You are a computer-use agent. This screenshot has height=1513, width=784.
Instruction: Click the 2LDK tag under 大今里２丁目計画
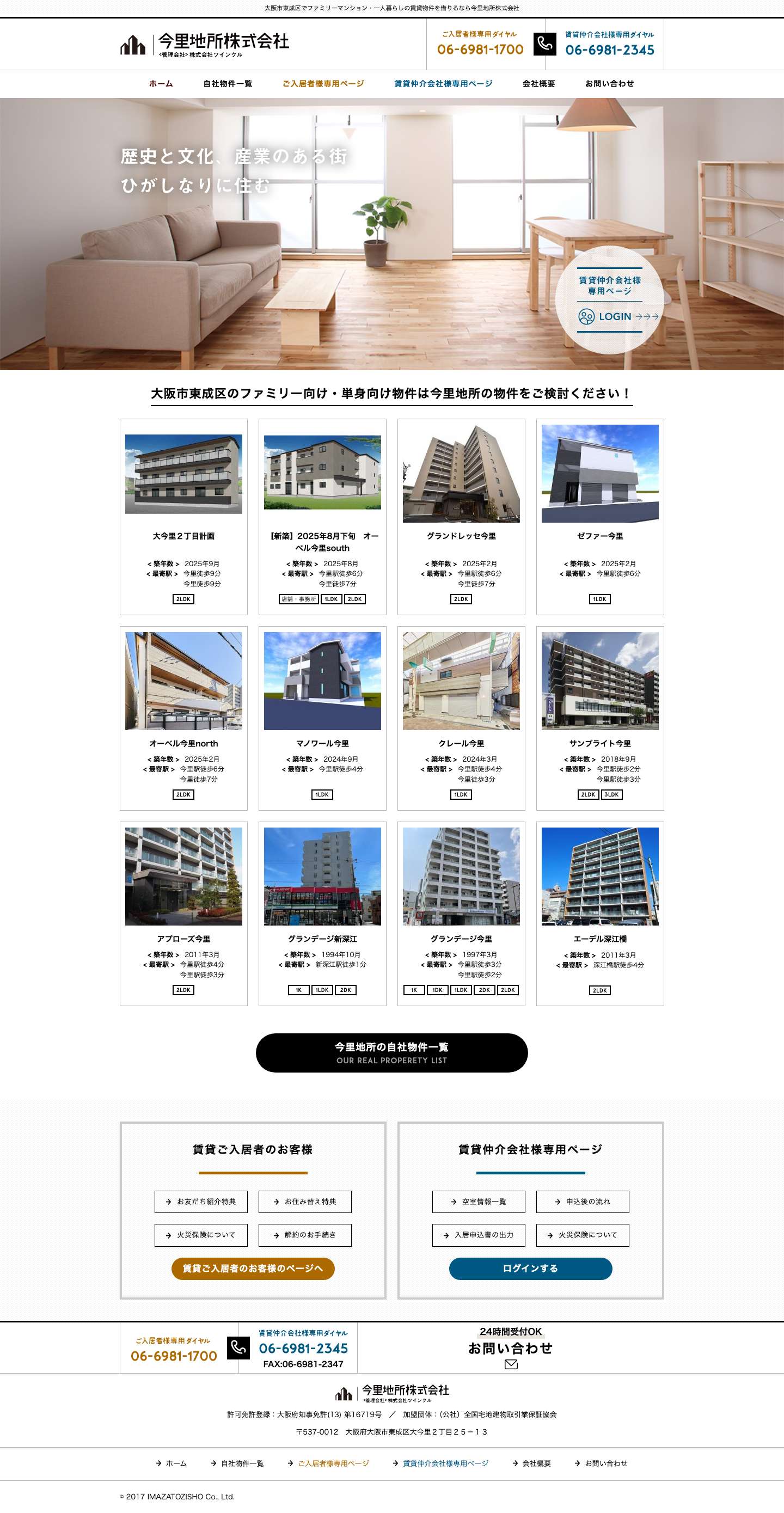(x=183, y=599)
